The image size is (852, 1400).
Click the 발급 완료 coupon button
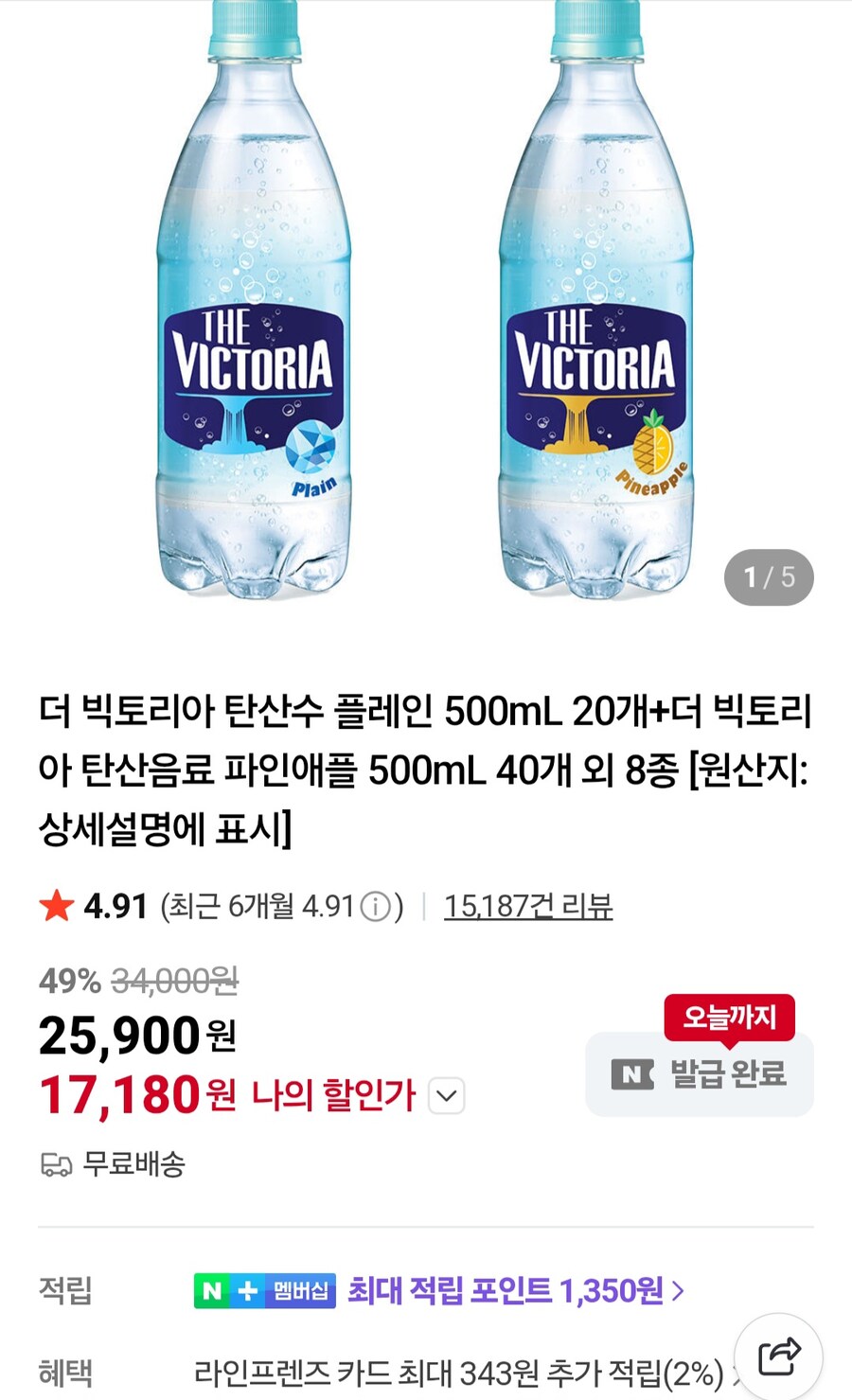tap(700, 1073)
